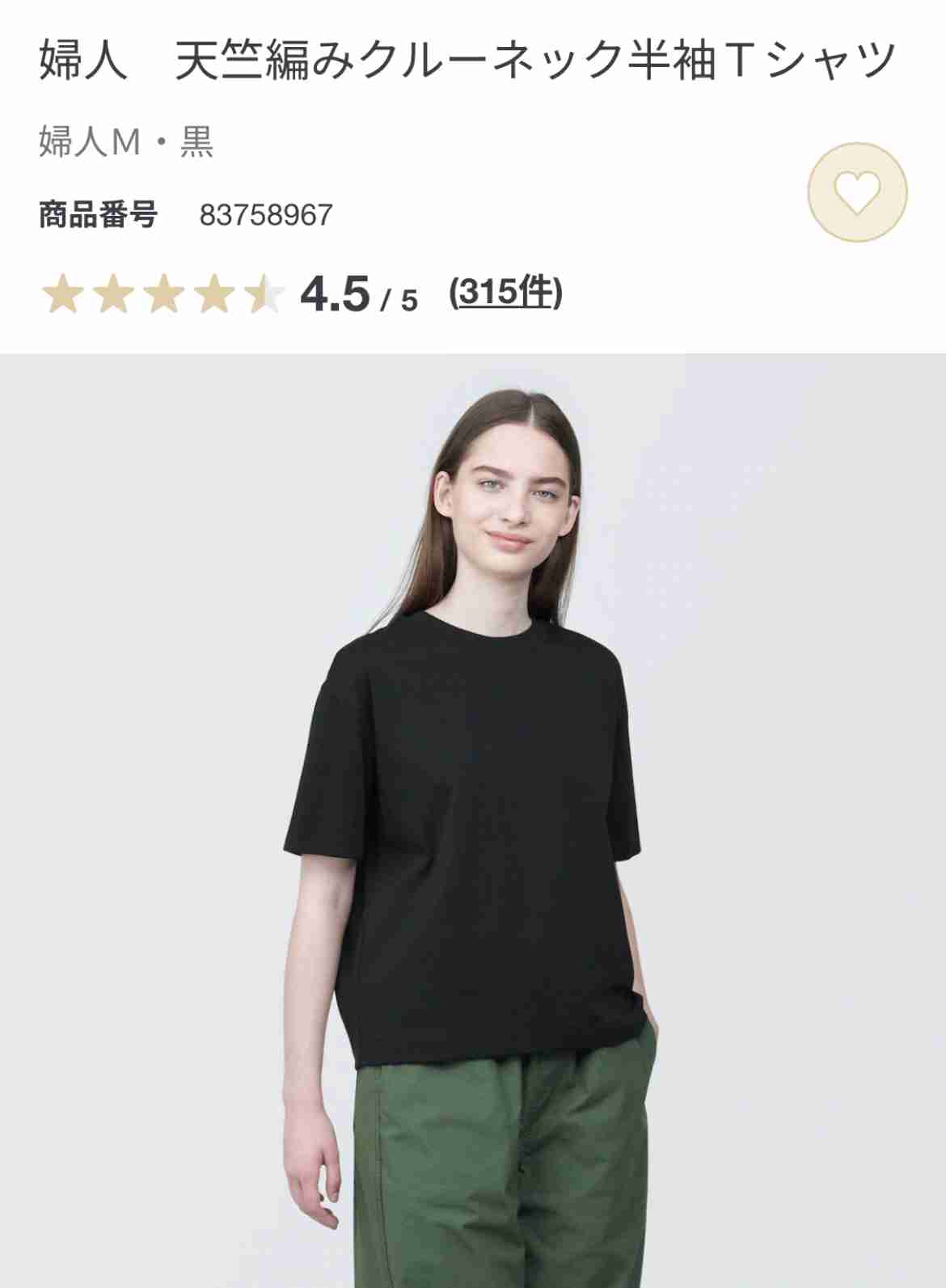The width and height of the screenshot is (946, 1288).
Task: Open the 315 customer reviews
Action: tap(505, 292)
